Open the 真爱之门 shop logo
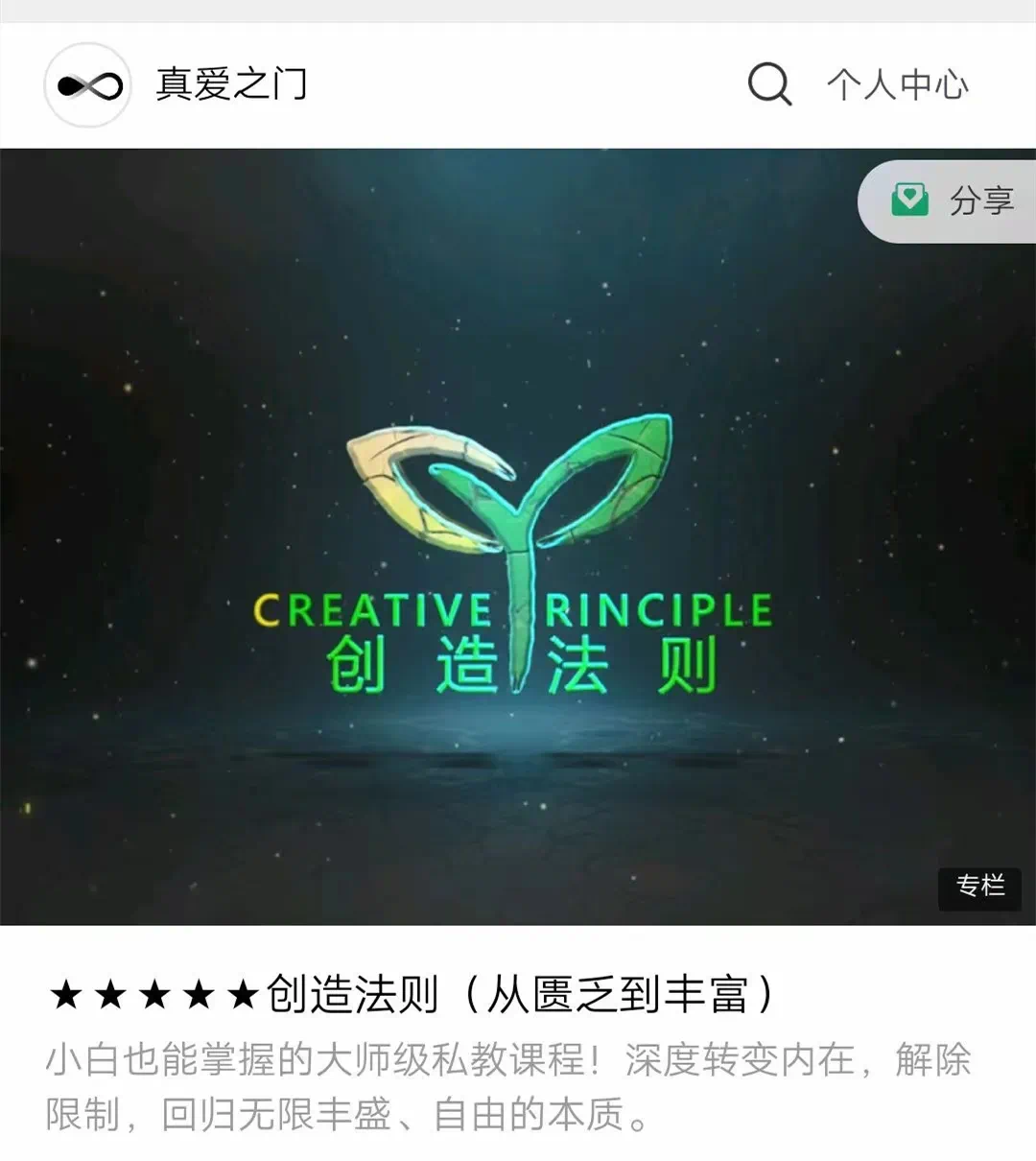 [87, 85]
